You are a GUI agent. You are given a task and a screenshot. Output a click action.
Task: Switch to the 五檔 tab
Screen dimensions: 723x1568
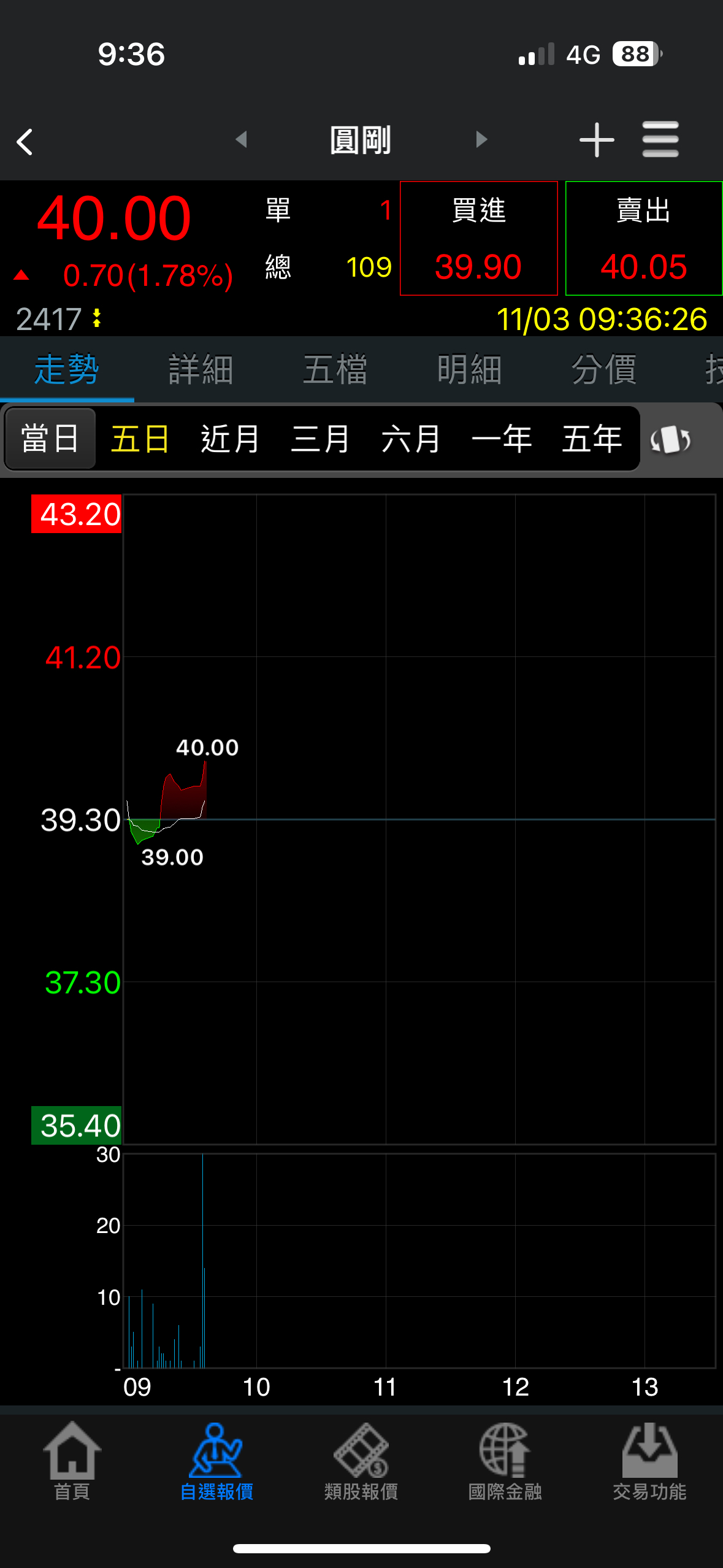pyautogui.click(x=335, y=369)
